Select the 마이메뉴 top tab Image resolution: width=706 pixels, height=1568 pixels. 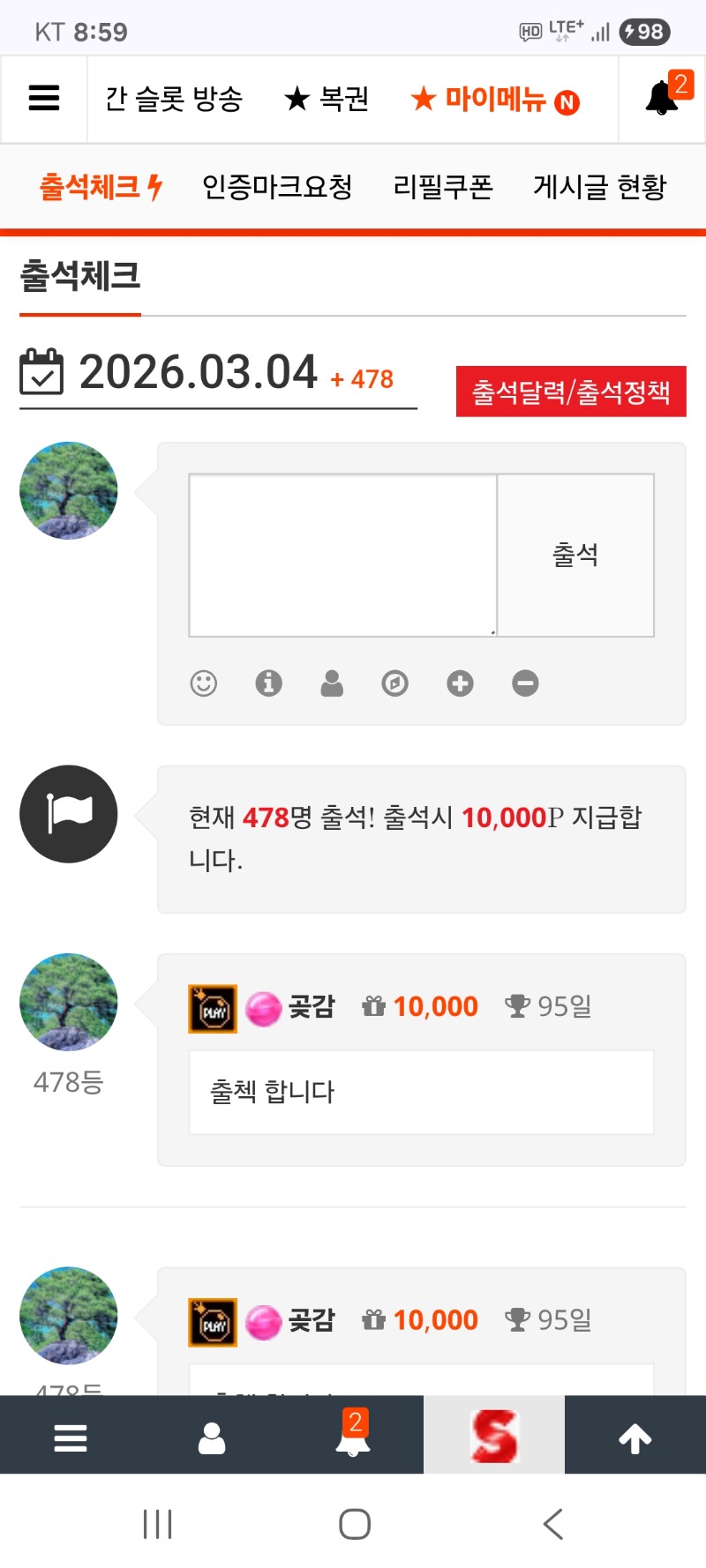495,100
